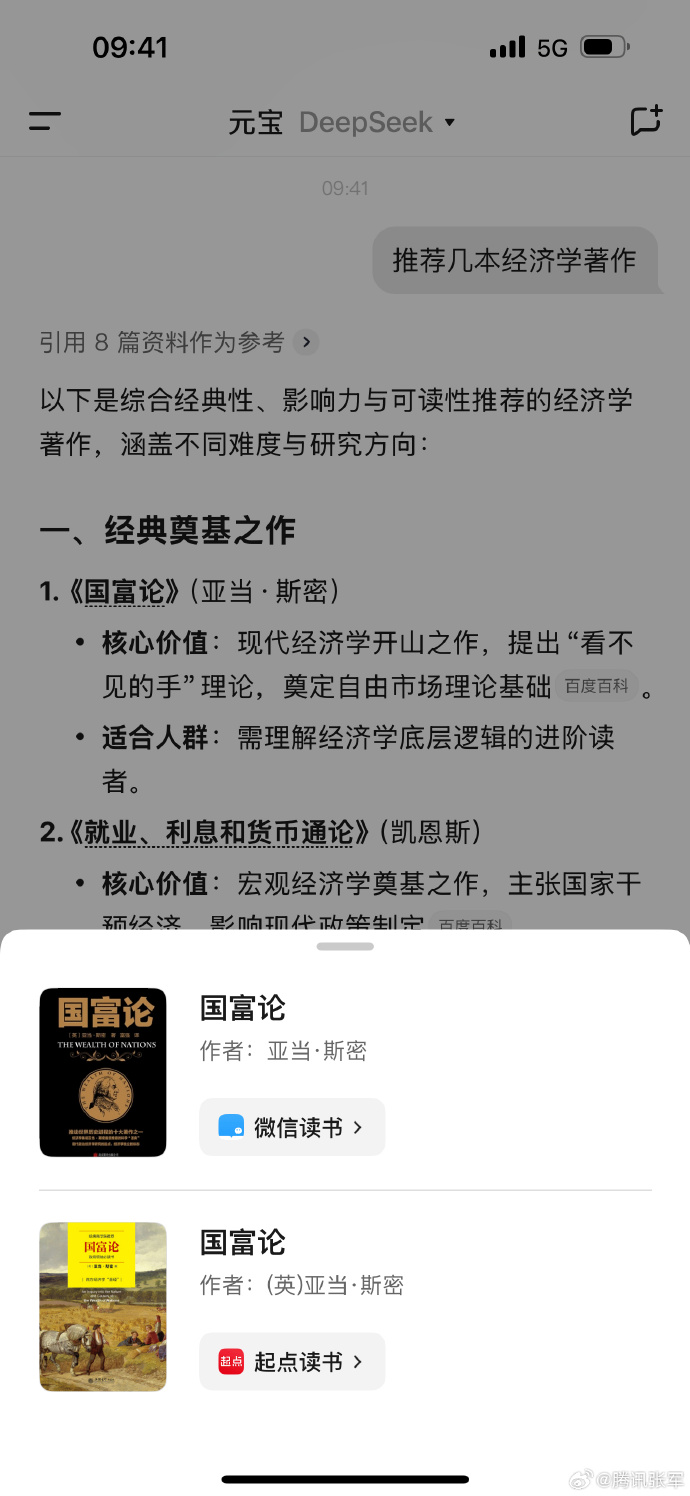Open 国富论 in 微信读书
This screenshot has height=1496, width=690.
tap(292, 1127)
